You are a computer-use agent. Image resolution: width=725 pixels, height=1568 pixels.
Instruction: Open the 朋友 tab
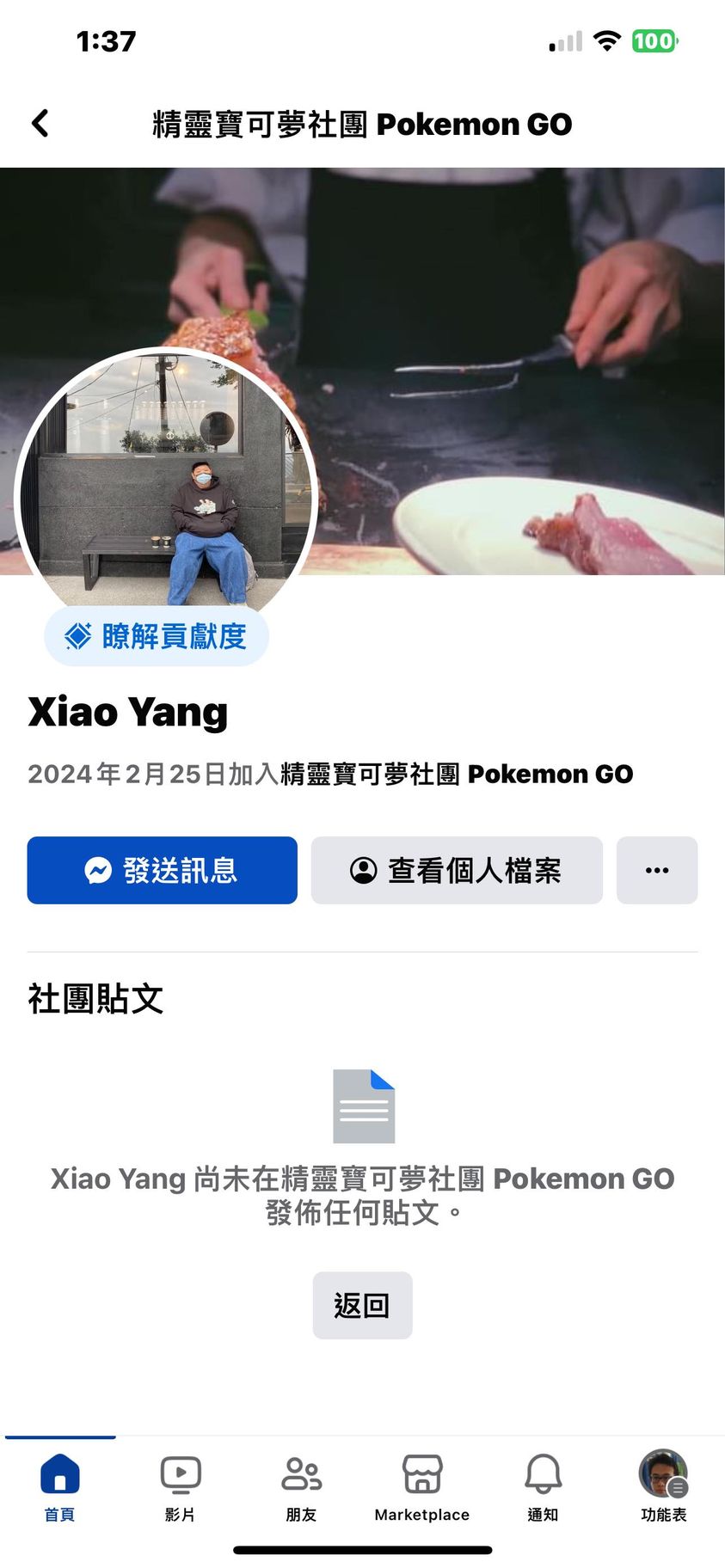[302, 1487]
